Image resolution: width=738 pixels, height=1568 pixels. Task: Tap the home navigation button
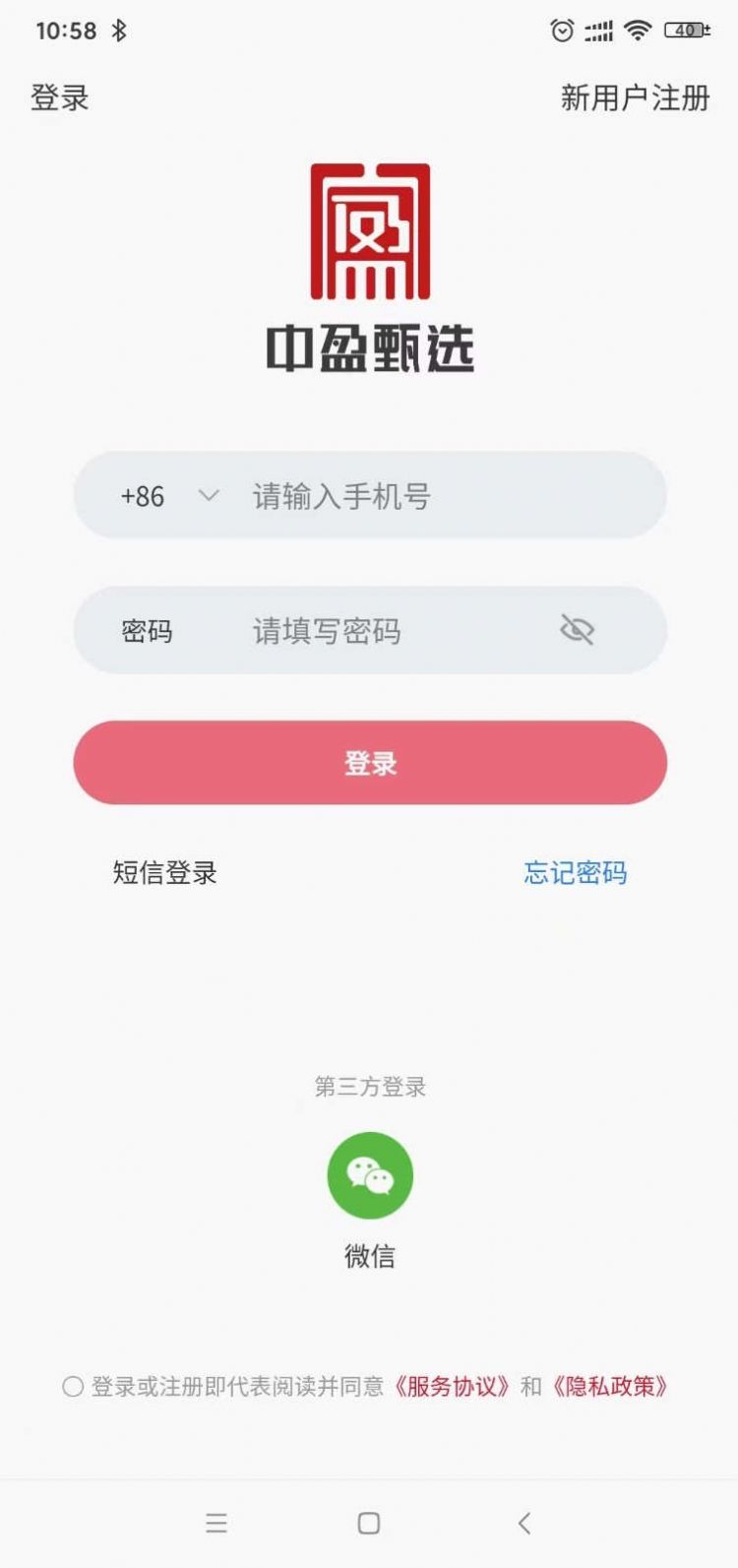coord(369,1524)
